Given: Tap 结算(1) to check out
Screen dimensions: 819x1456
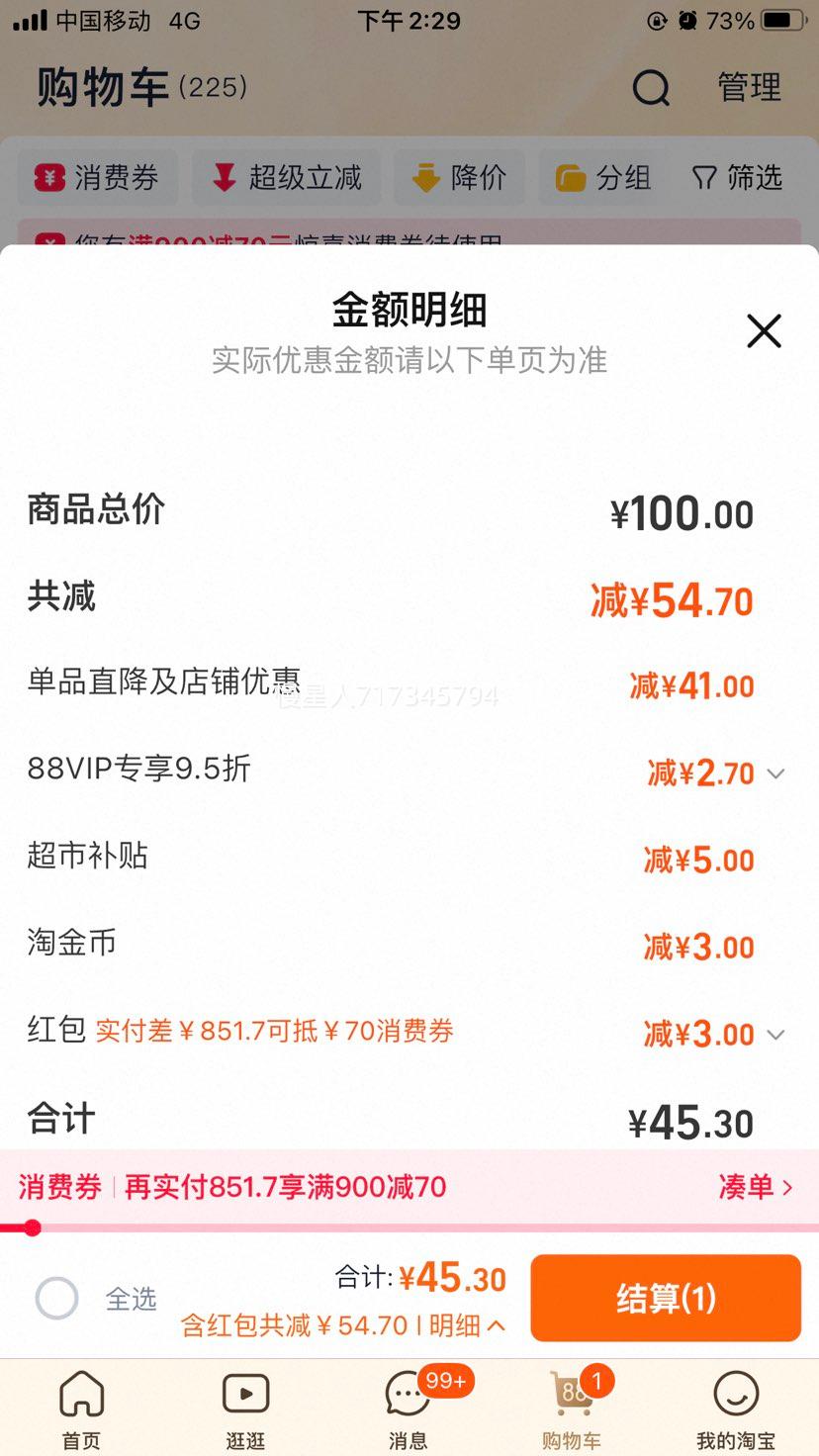Looking at the screenshot, I should pyautogui.click(x=665, y=1298).
